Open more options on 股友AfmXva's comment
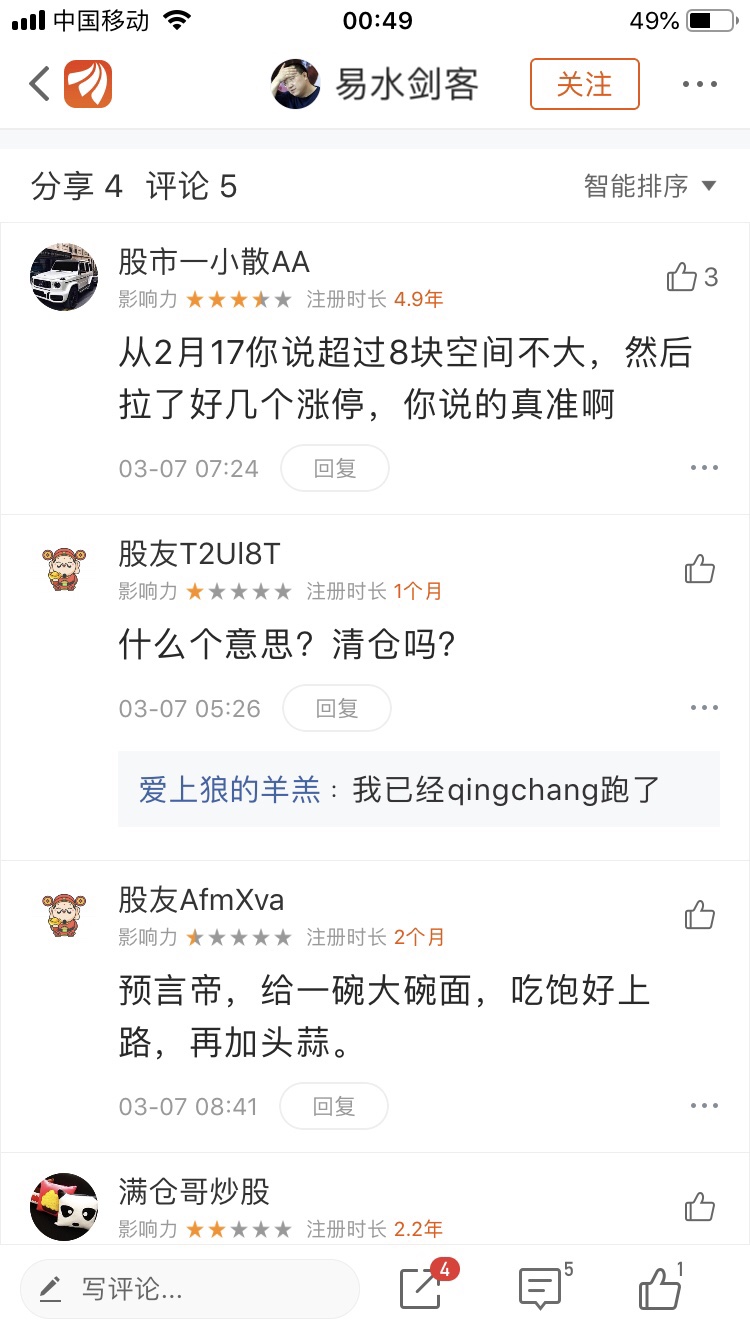750x1334 pixels. 704,1106
